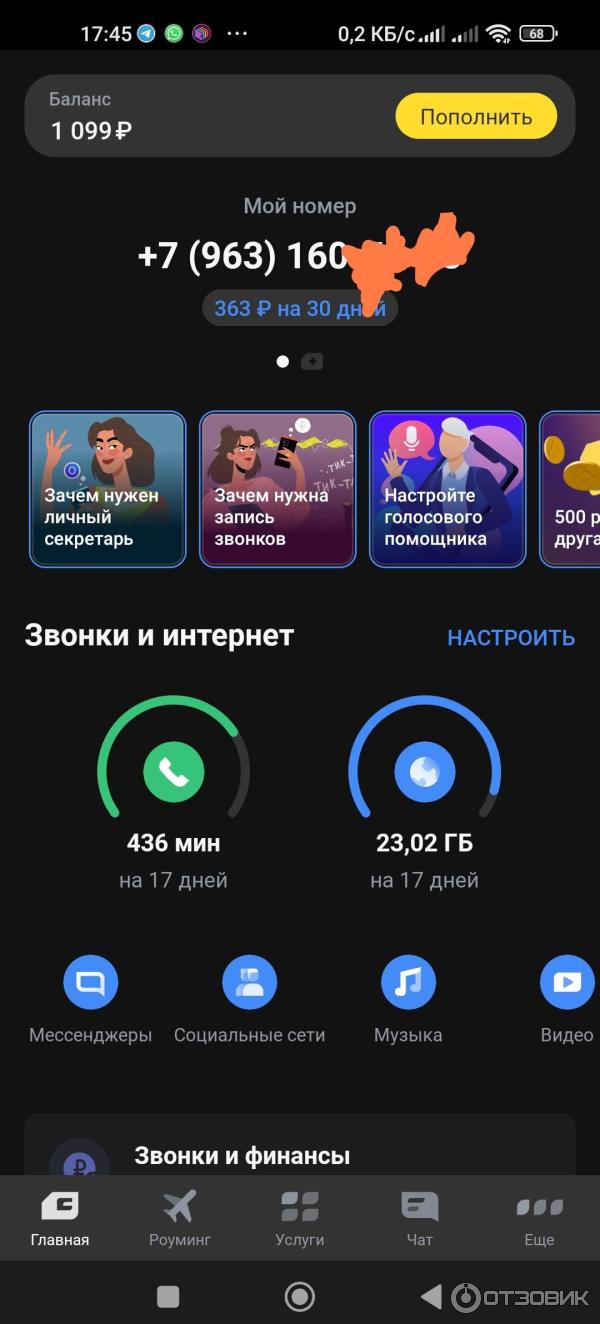Screen dimensions: 600x1324
Task: Switch to the Услуги tab
Action: click(x=300, y=1218)
